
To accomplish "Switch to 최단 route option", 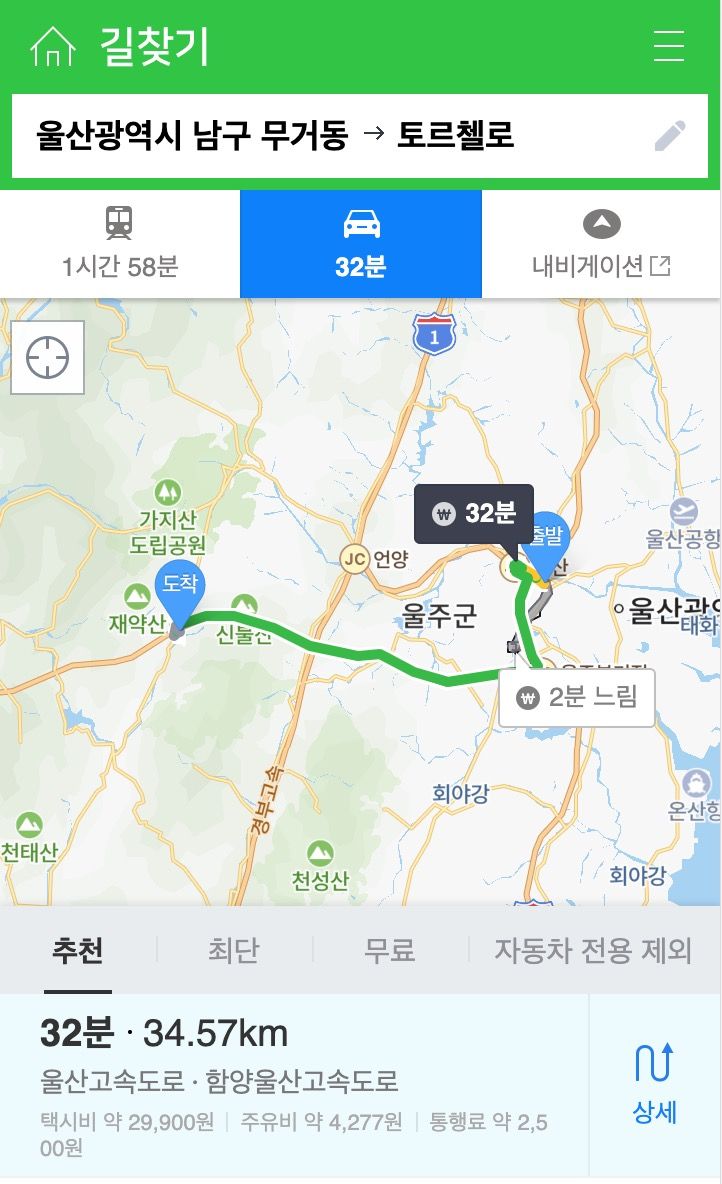I will coord(234,950).
